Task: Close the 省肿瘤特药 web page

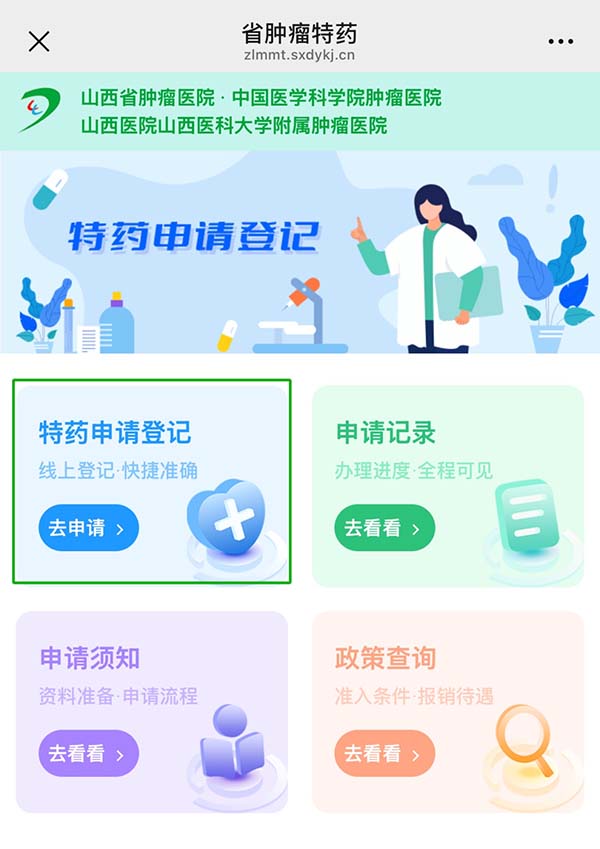Action: (39, 41)
